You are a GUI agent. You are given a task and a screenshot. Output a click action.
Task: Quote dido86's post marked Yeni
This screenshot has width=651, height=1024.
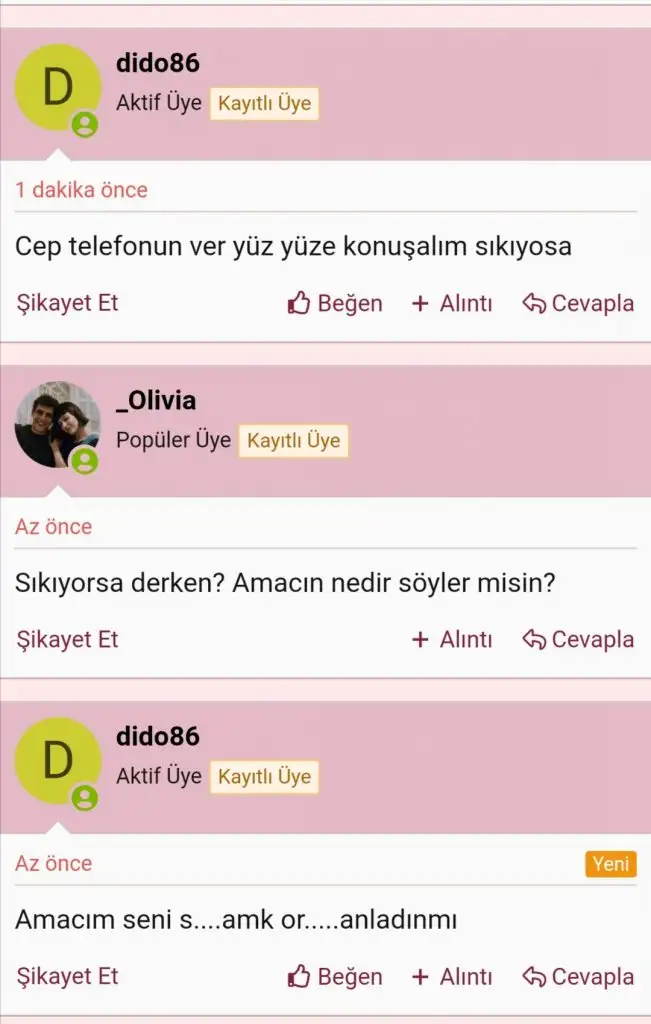(452, 976)
